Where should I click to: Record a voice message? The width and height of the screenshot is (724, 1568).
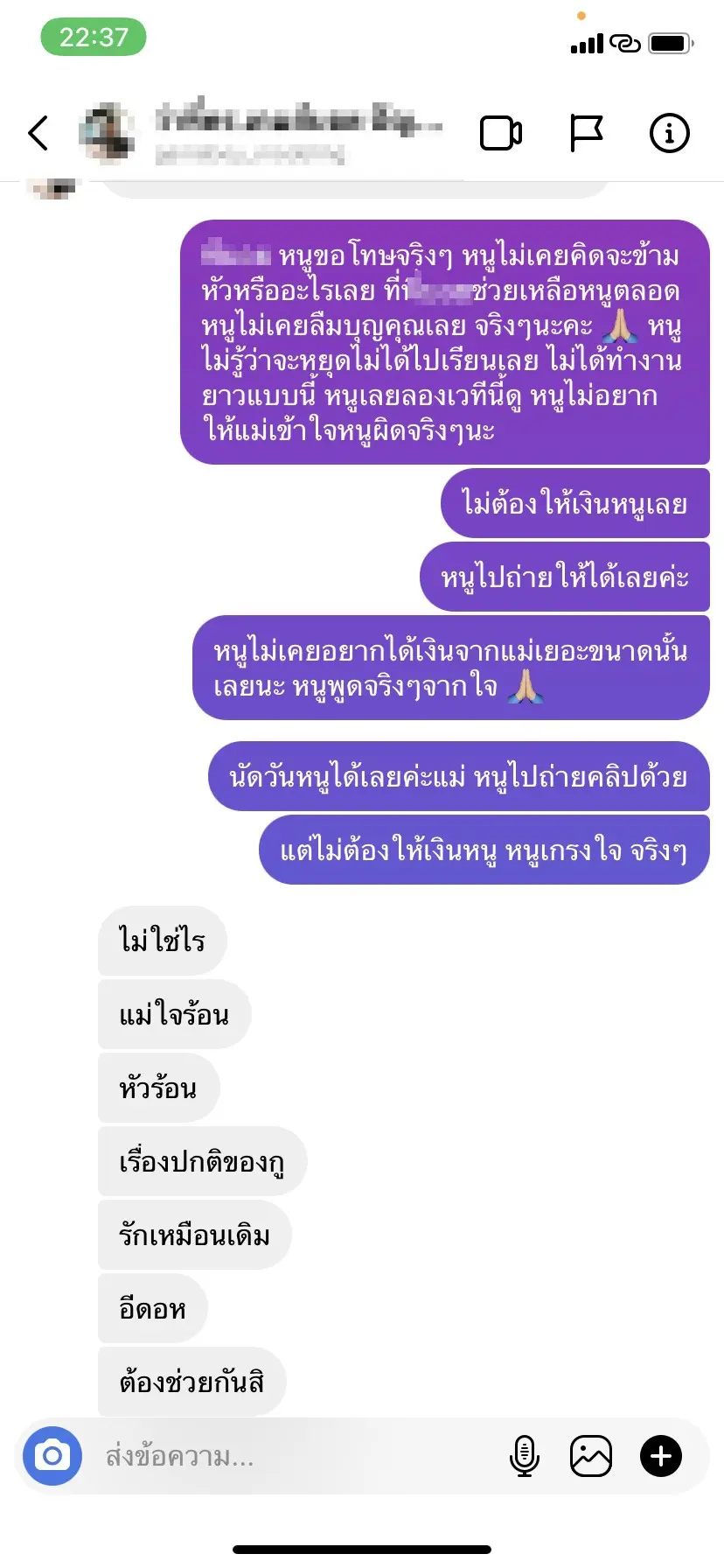[524, 1456]
